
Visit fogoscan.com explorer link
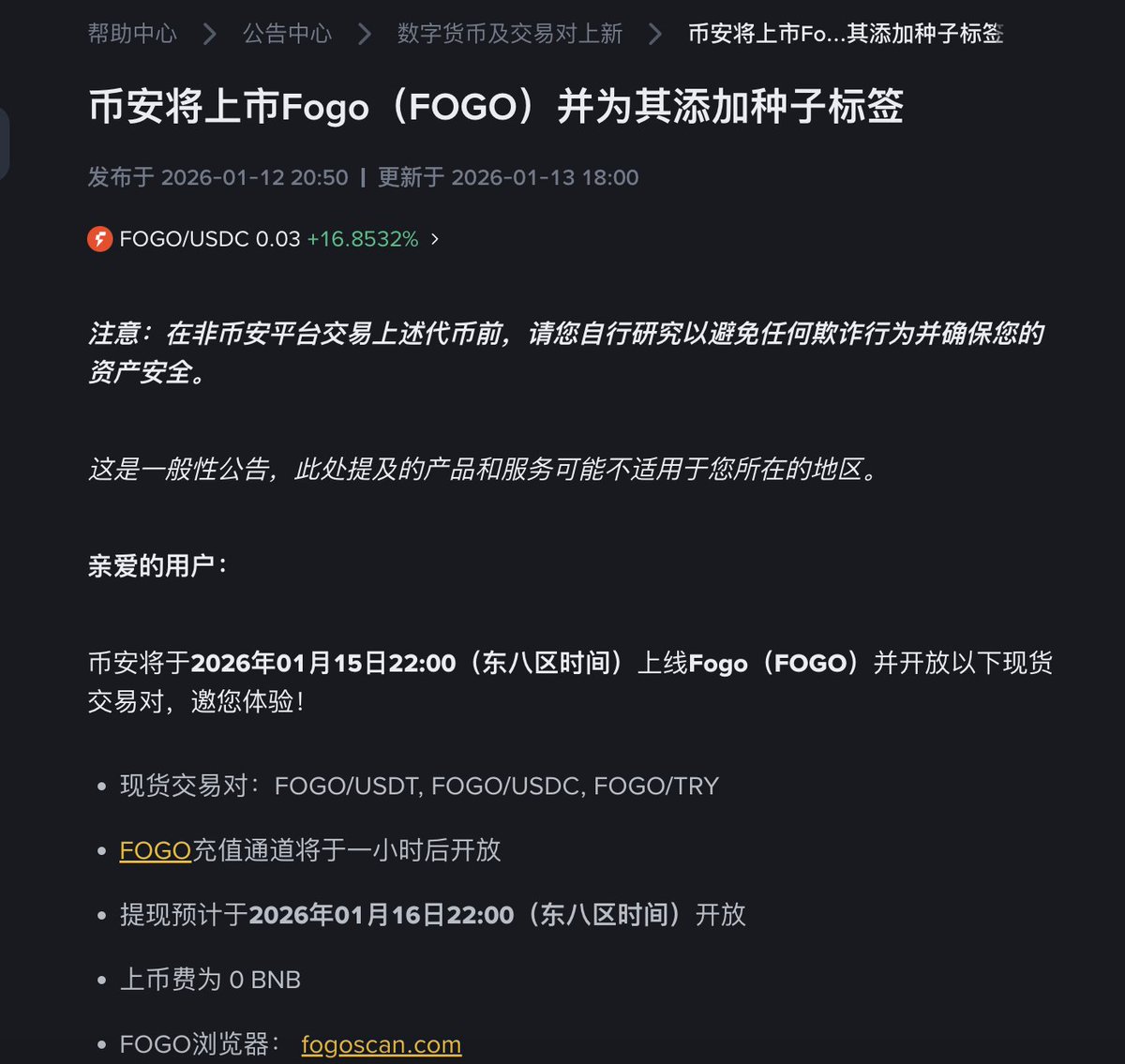pos(381,1044)
